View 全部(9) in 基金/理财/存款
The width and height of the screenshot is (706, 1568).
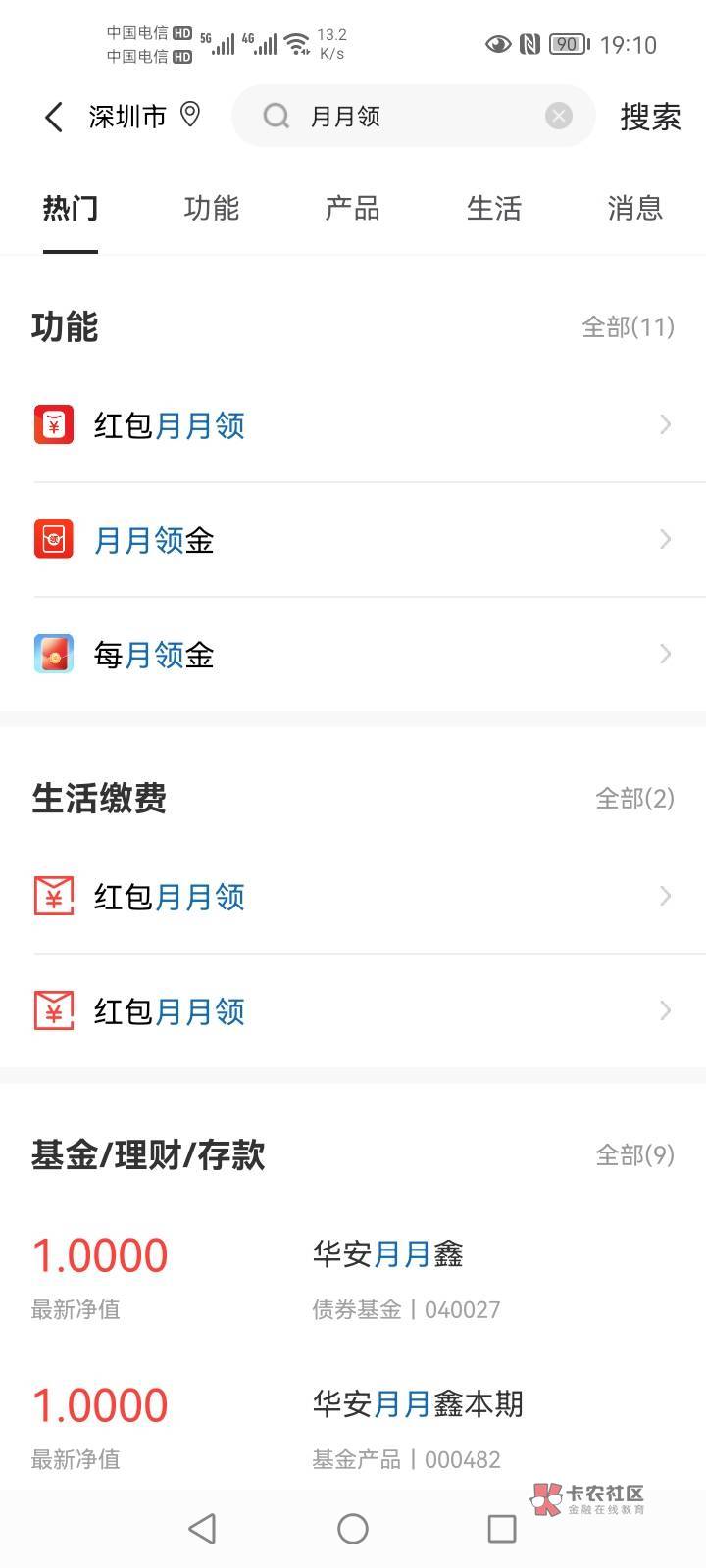634,1155
